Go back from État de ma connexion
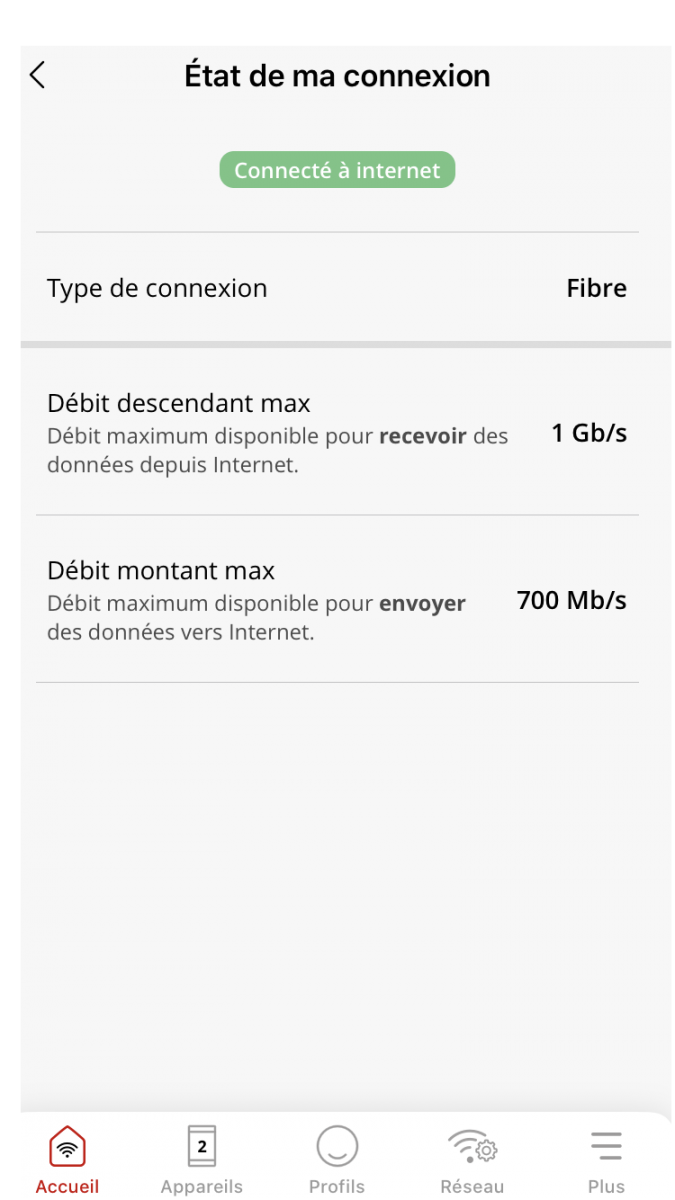 coord(38,76)
